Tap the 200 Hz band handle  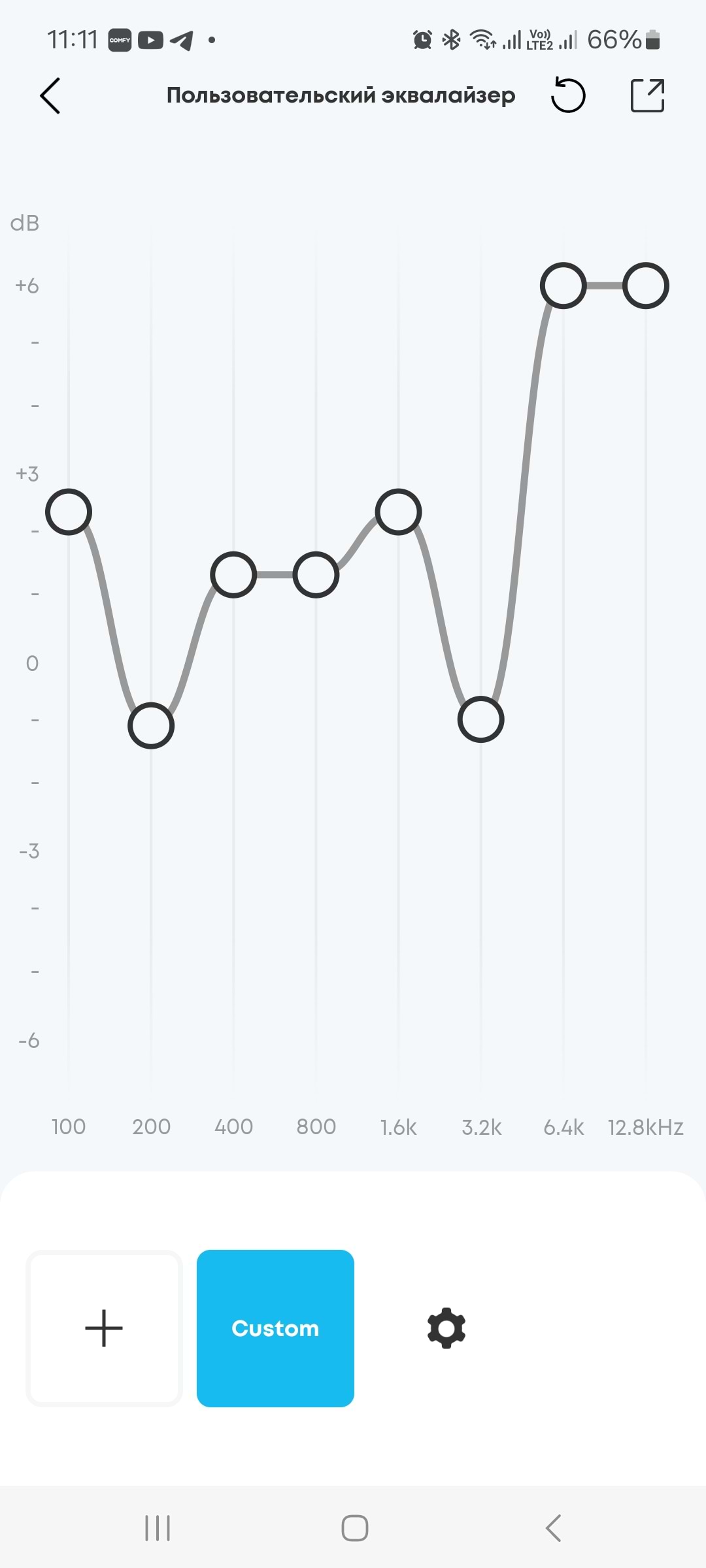point(151,725)
